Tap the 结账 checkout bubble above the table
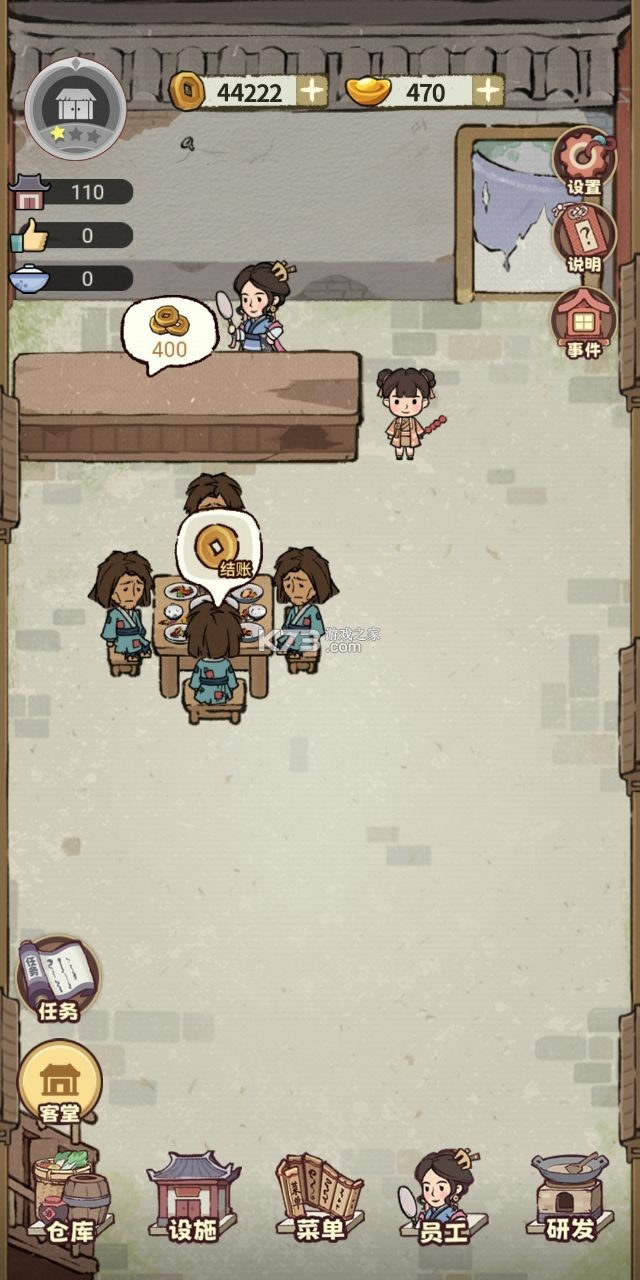The height and width of the screenshot is (1280, 640). (220, 546)
